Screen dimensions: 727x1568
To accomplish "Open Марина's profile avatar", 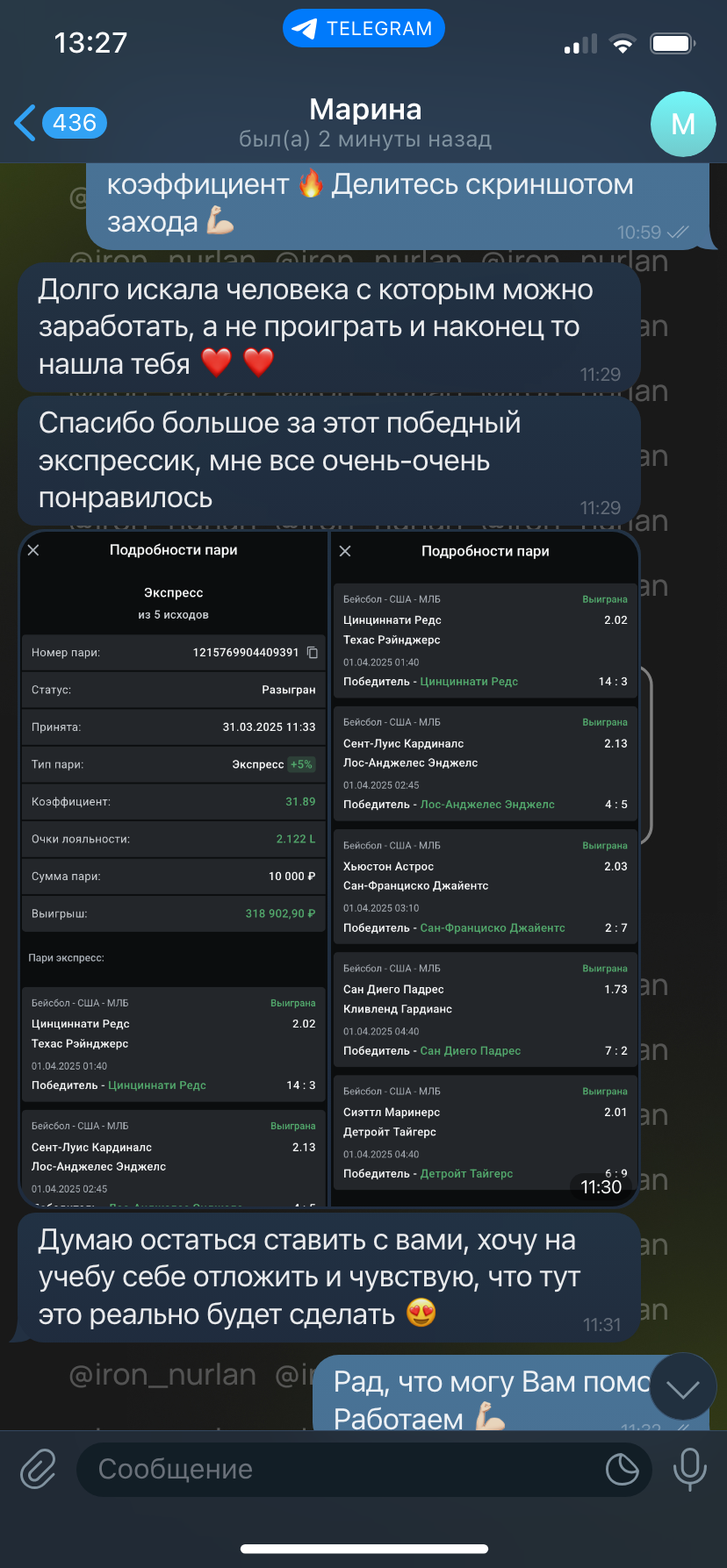I will (x=683, y=125).
